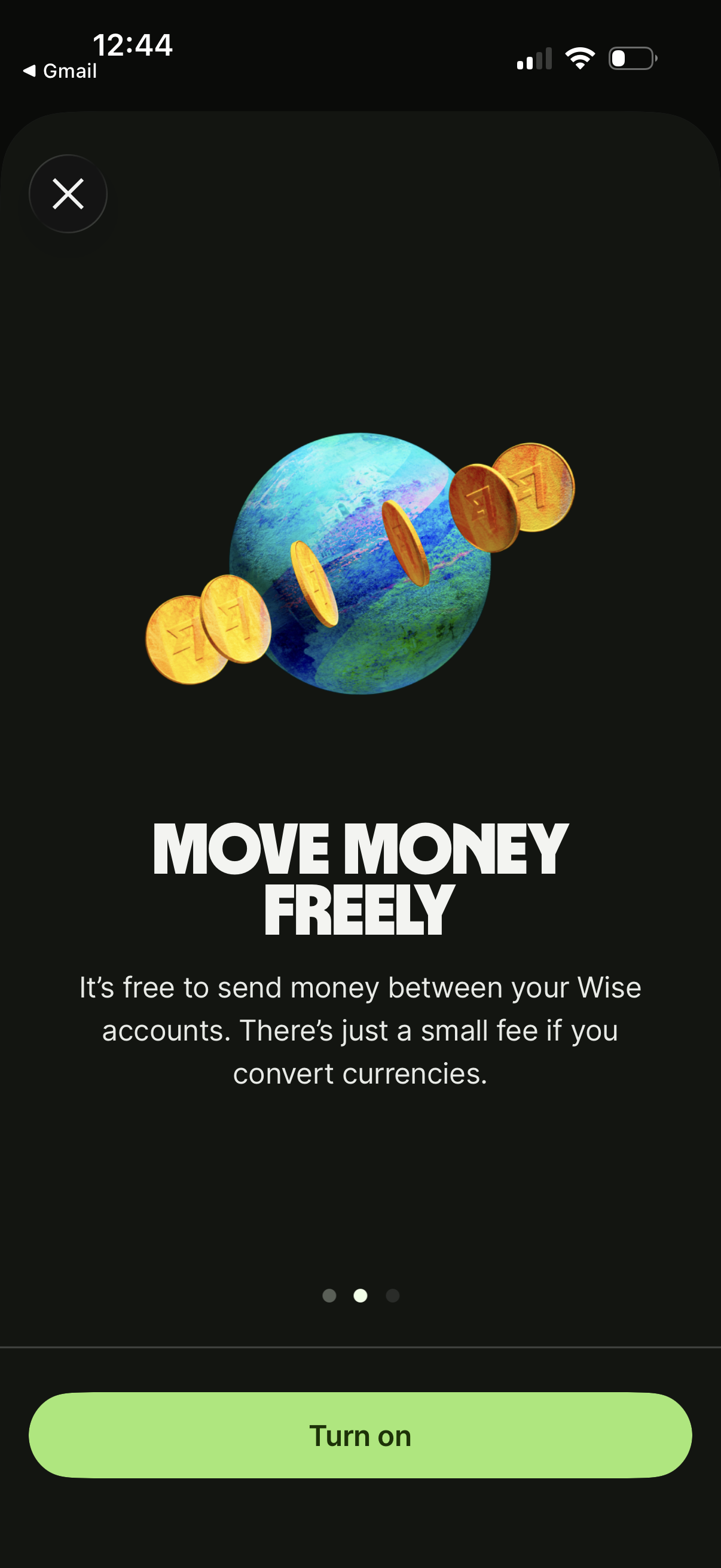Tap the description text about Wise accounts
The image size is (721, 1568).
pos(360,1030)
